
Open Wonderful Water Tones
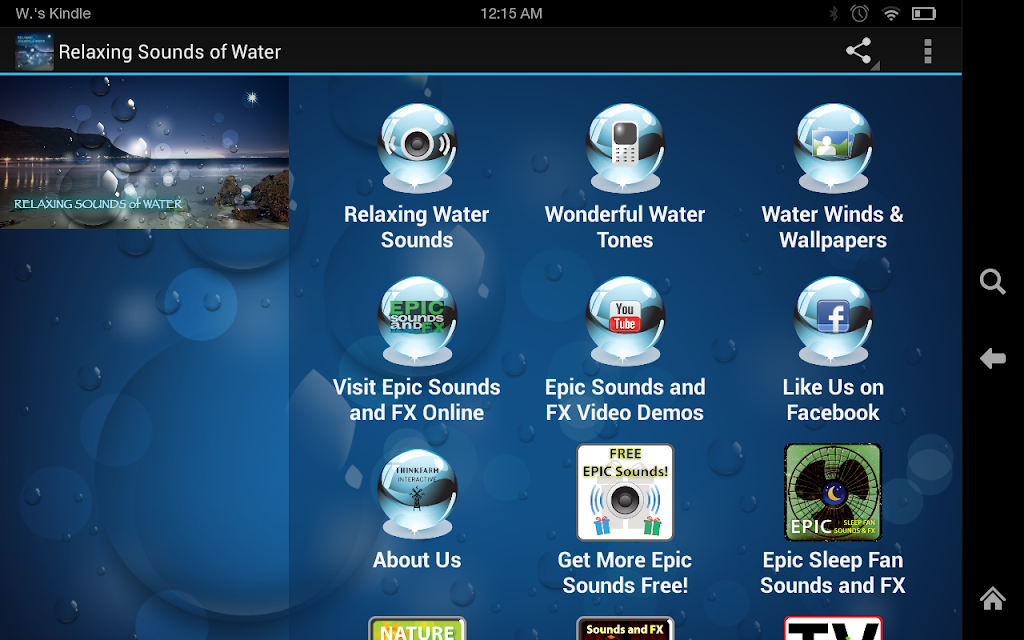point(625,176)
